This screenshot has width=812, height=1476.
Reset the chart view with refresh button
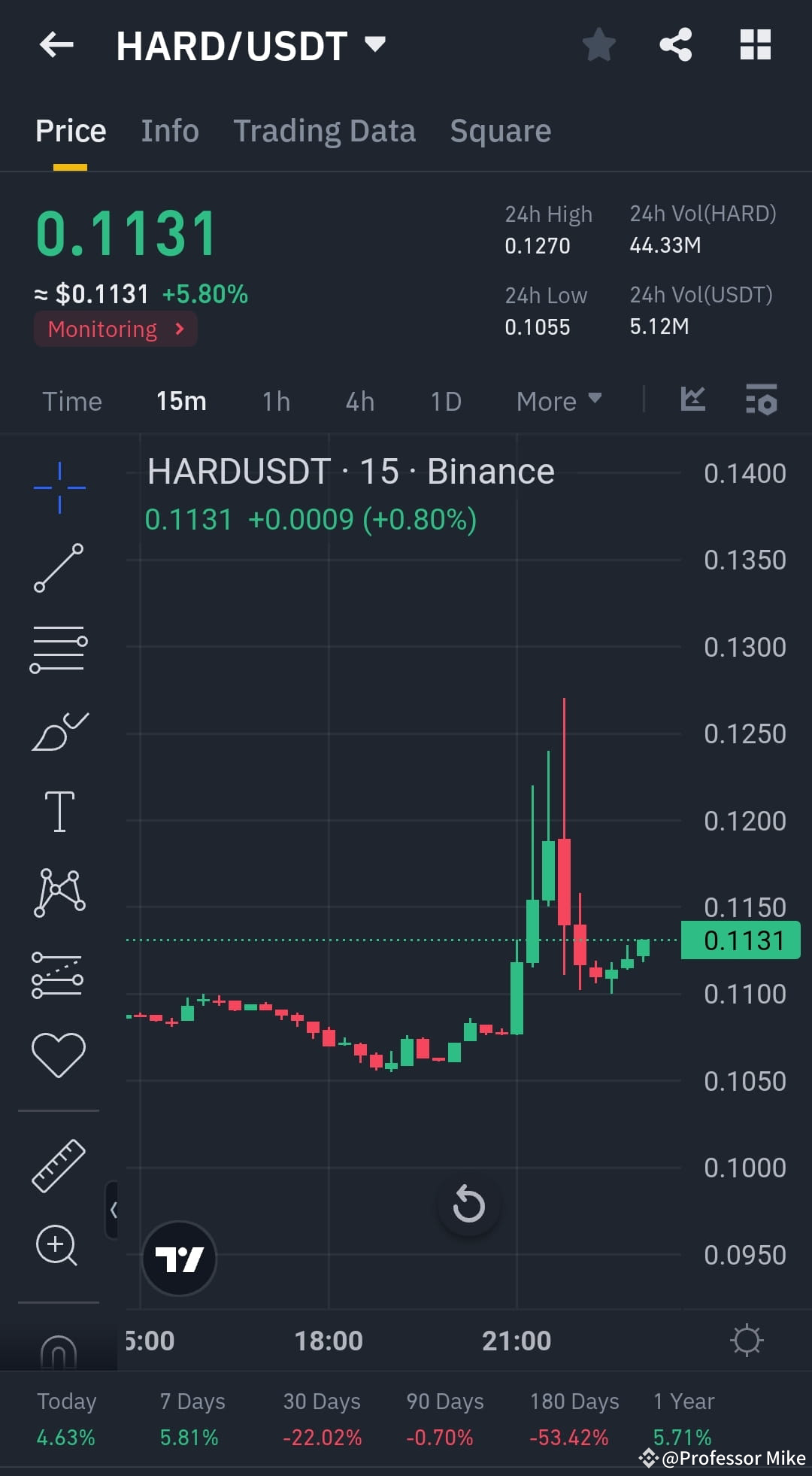469,1205
